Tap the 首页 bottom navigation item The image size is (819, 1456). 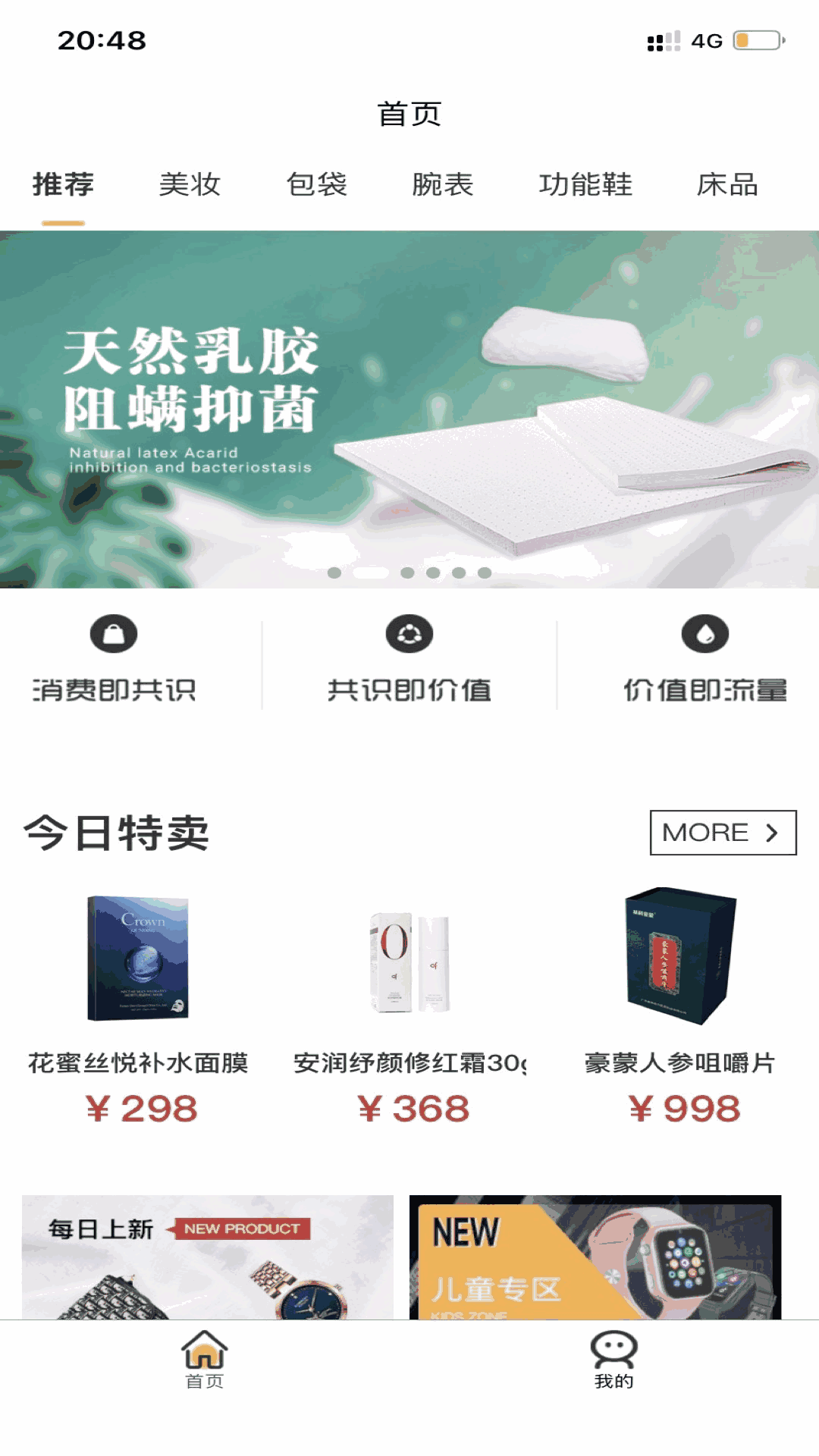pyautogui.click(x=204, y=1360)
